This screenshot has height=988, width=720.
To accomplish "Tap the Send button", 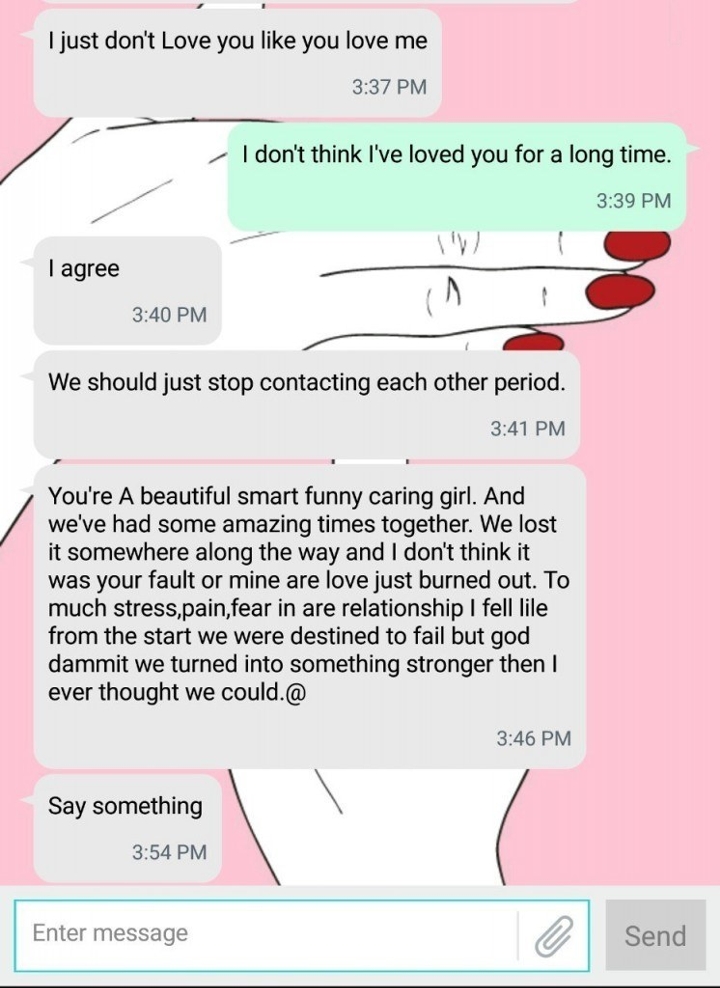I will point(655,936).
